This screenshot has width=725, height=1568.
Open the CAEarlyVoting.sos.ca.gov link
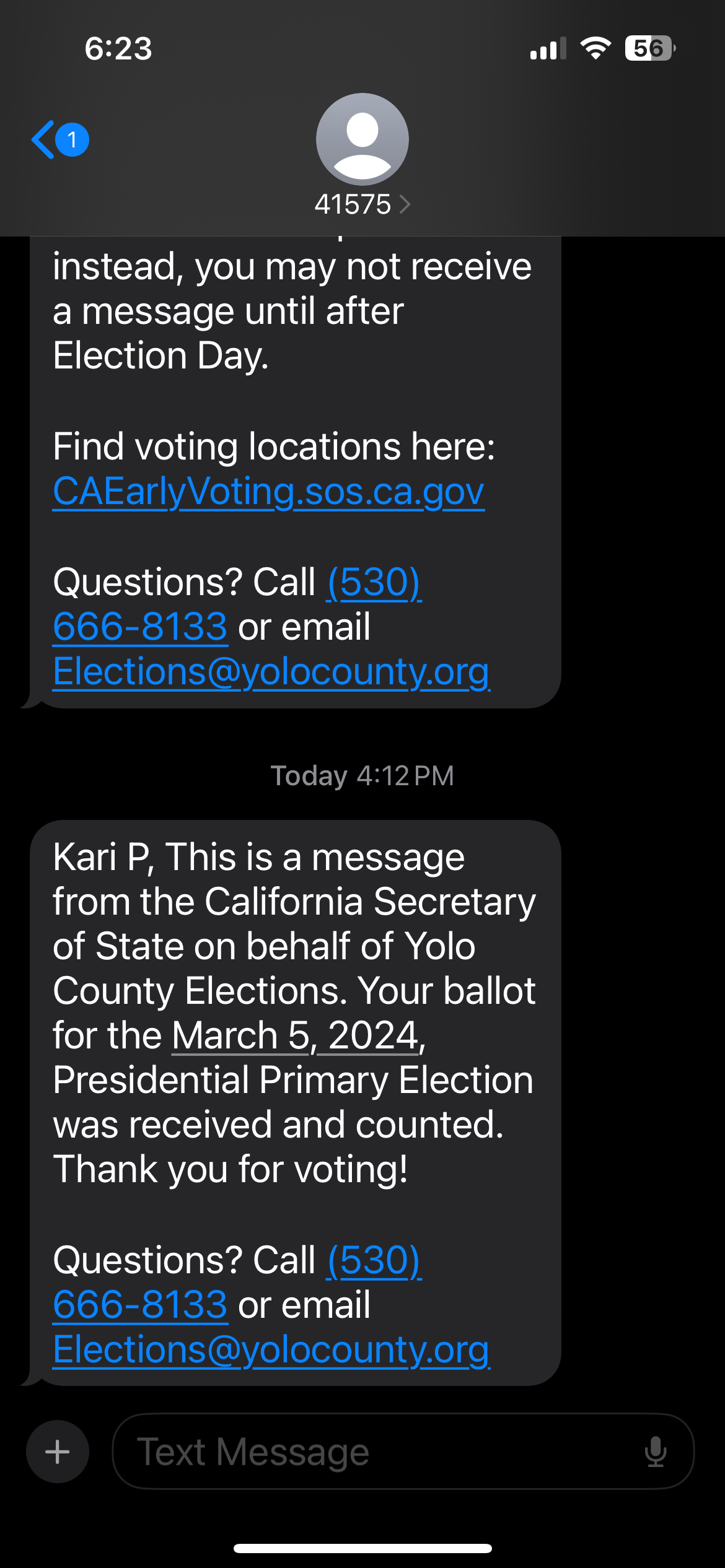pos(268,492)
